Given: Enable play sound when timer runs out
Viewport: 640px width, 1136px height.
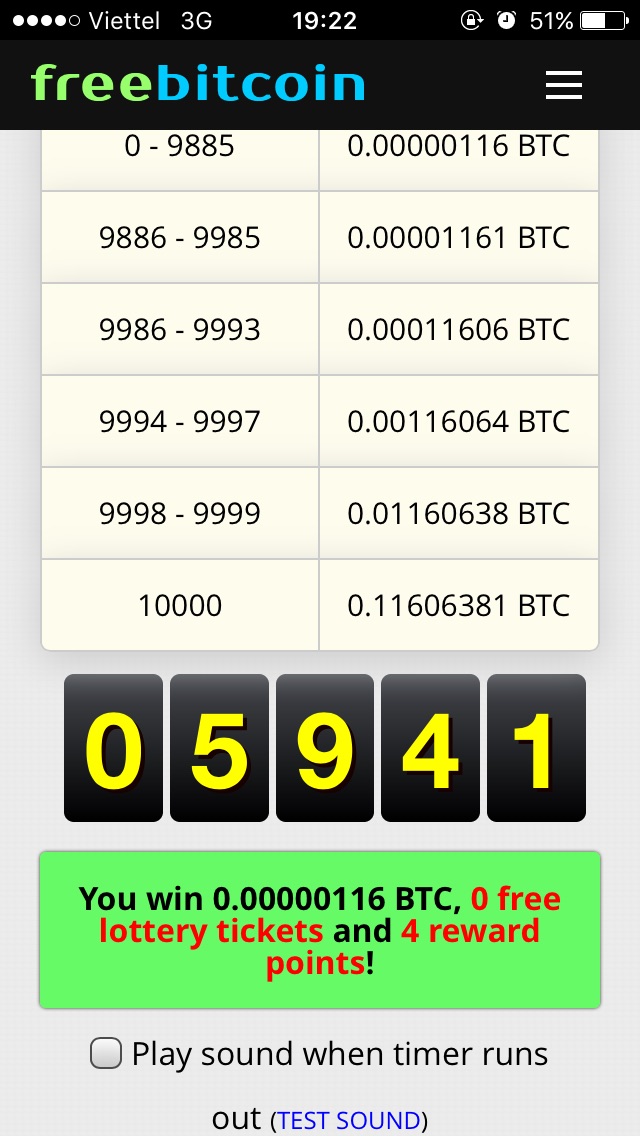Looking at the screenshot, I should pos(106,1053).
